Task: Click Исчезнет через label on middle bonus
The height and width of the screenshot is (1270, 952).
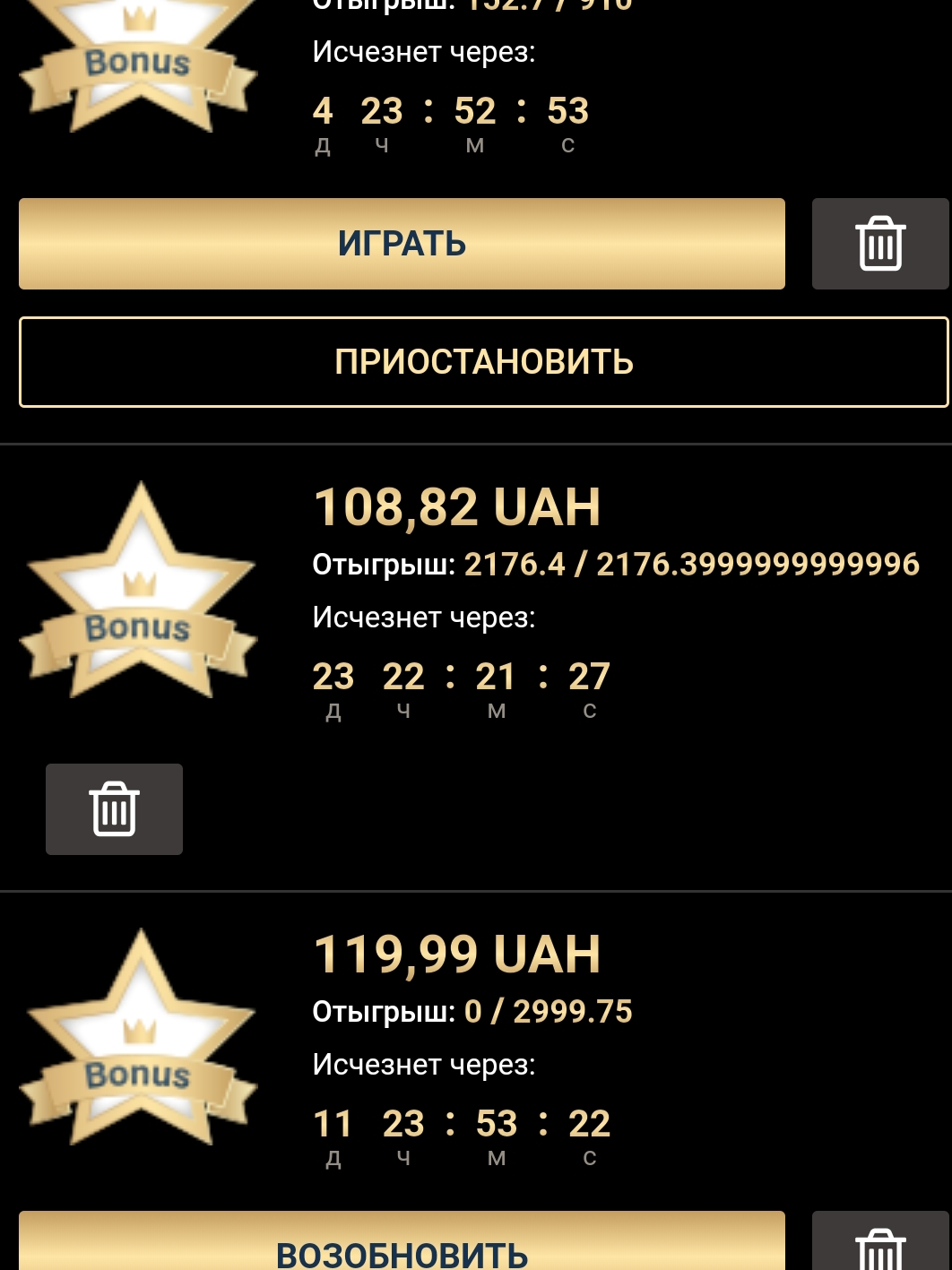Action: click(424, 617)
